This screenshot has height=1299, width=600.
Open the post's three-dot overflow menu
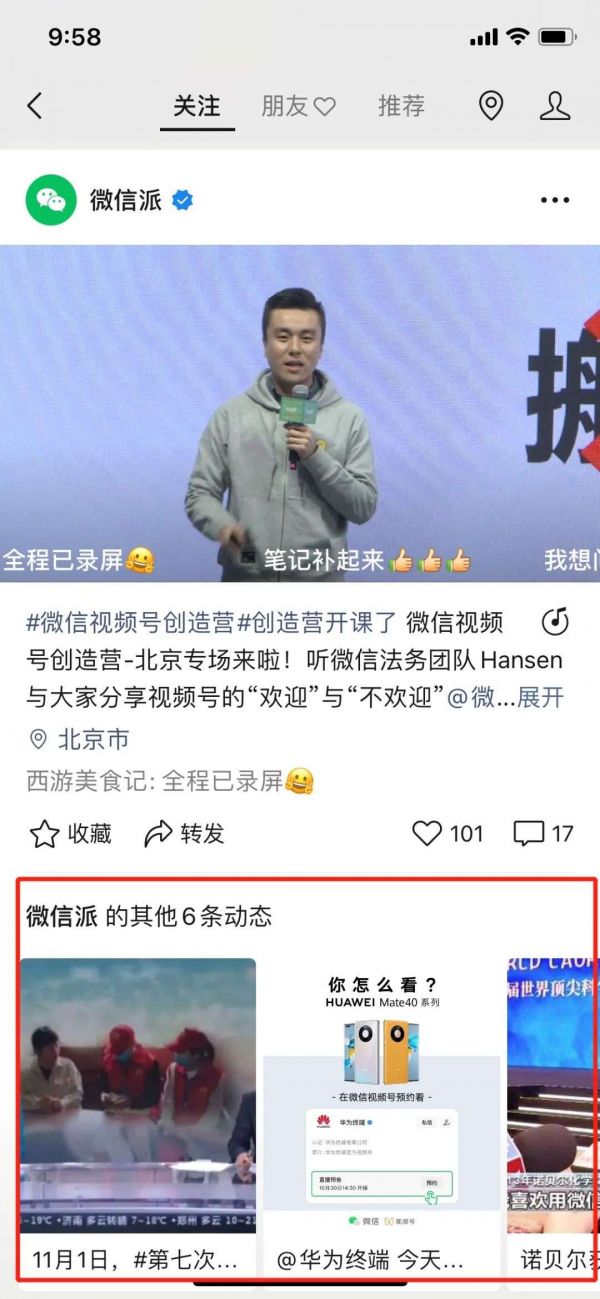pos(554,200)
